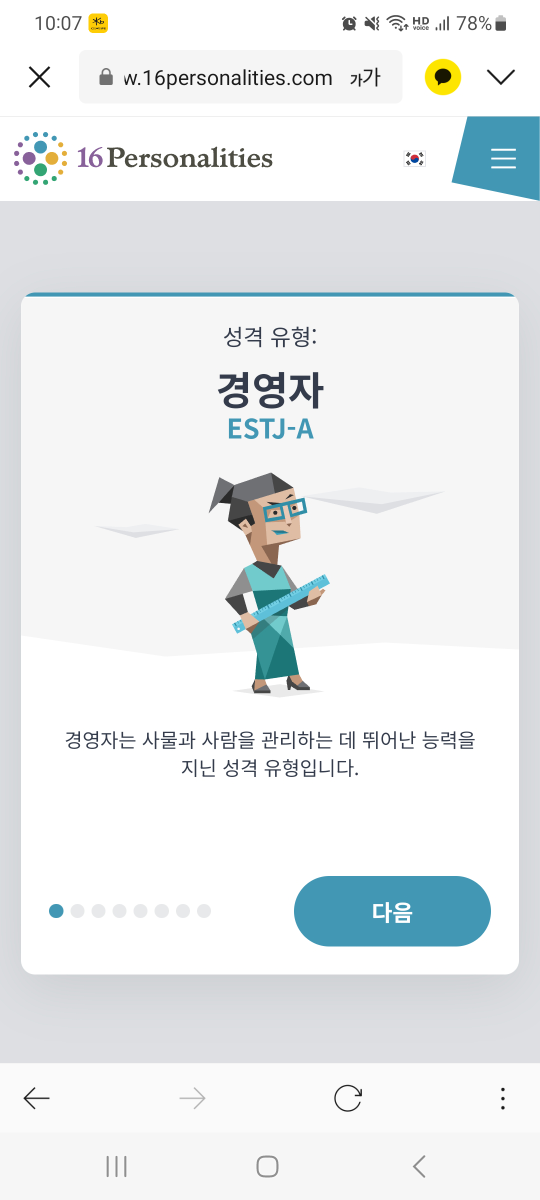Open the browser three-dot overflow menu

pyautogui.click(x=502, y=1098)
